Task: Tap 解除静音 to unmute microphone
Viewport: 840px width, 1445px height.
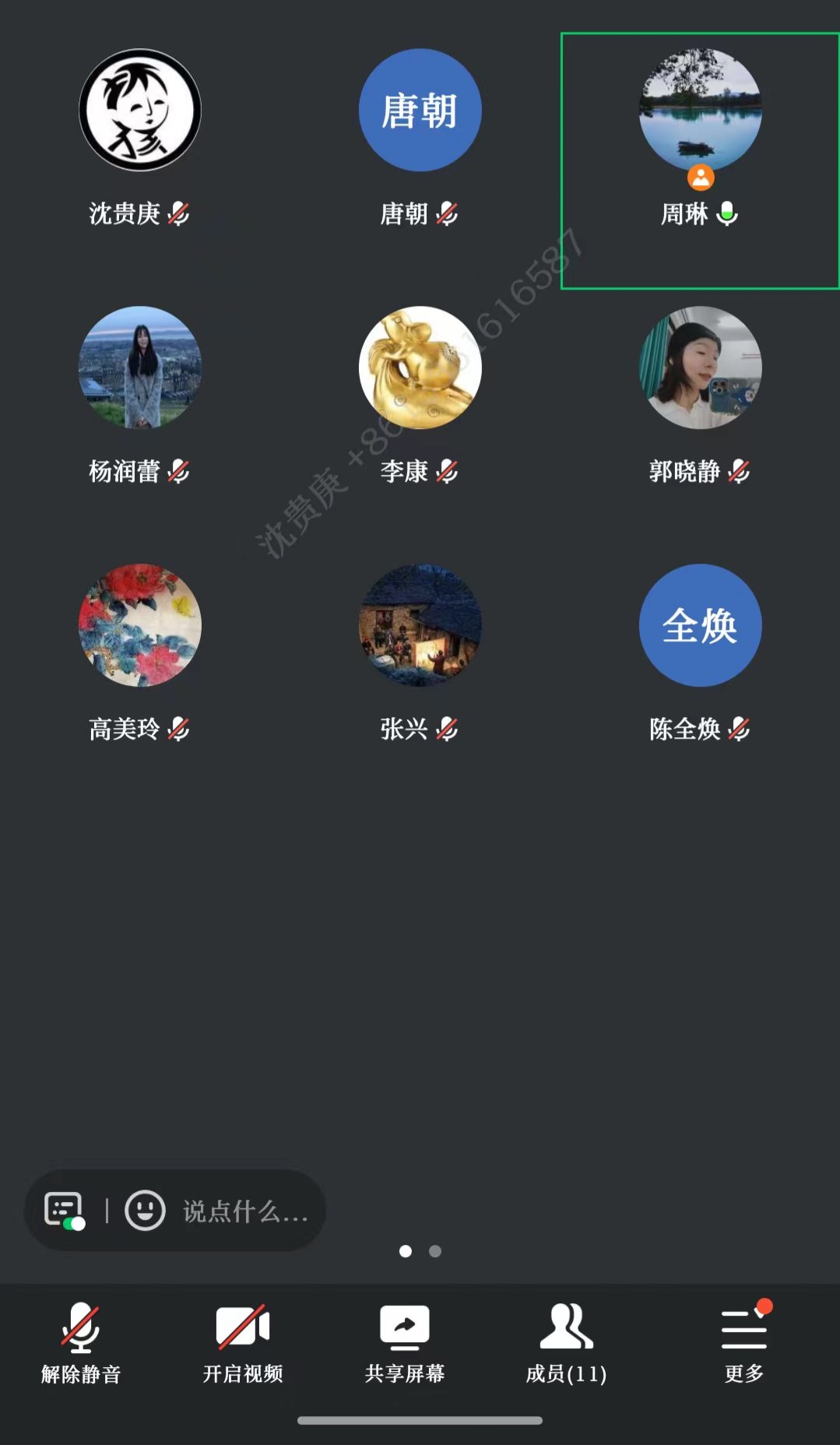Action: coord(81,1341)
